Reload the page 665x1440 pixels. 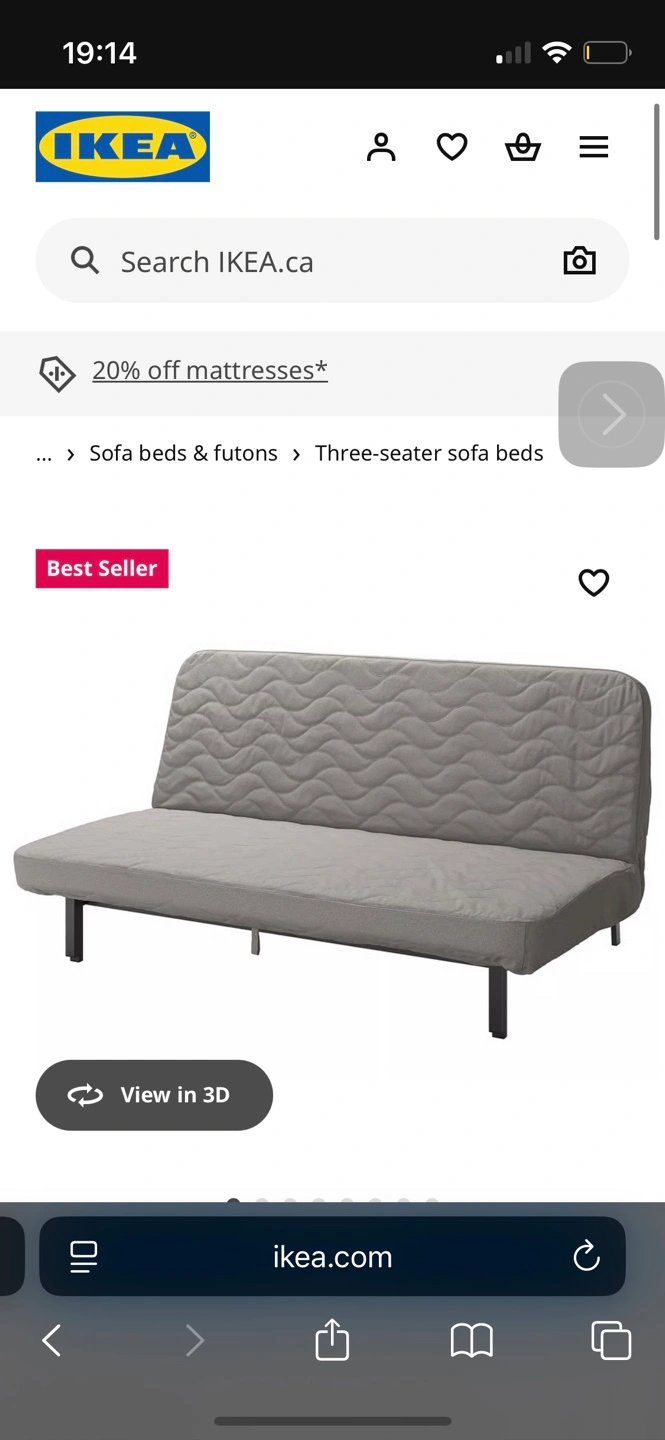point(586,1257)
